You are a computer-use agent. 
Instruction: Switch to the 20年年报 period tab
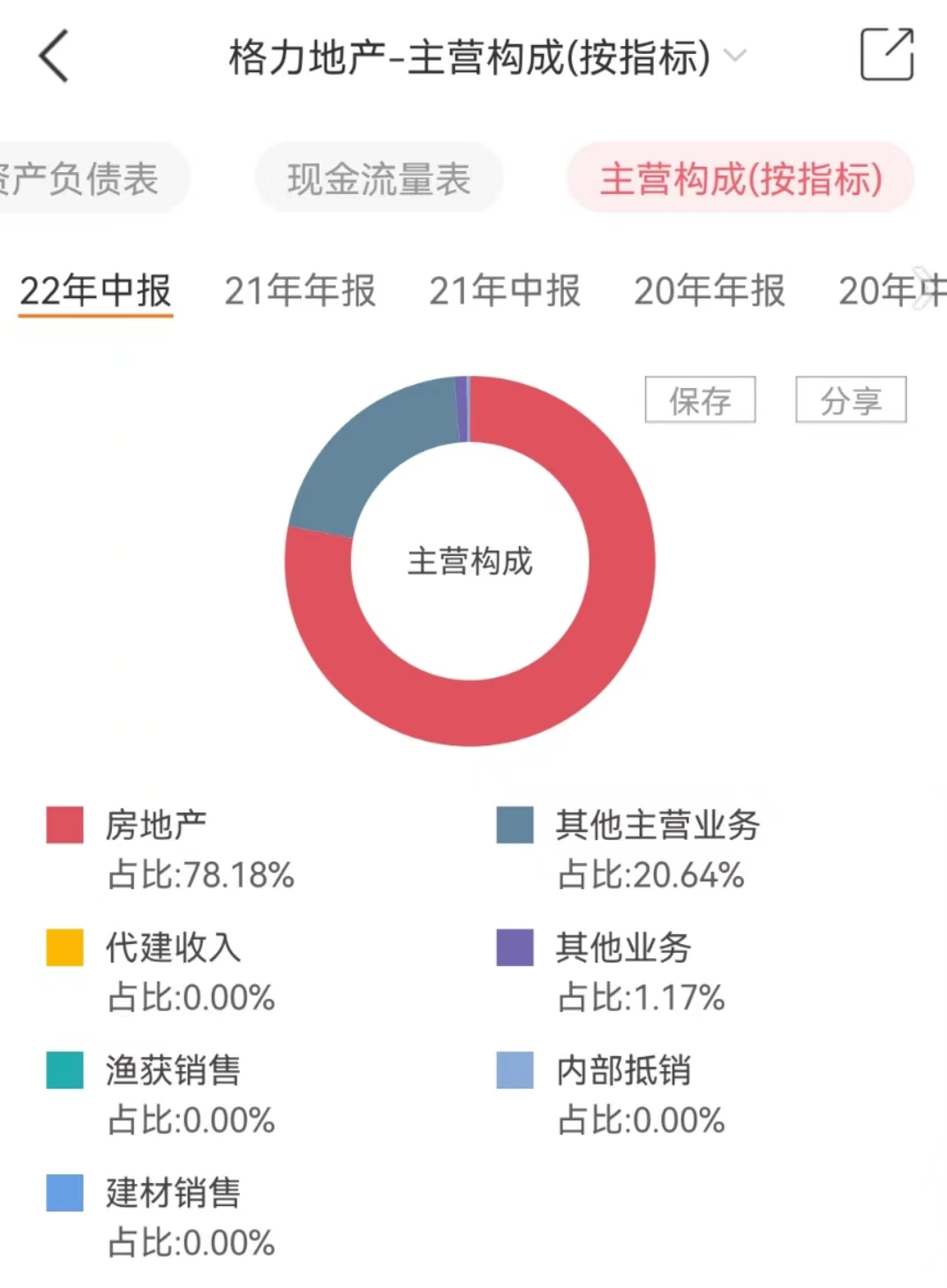pos(709,290)
